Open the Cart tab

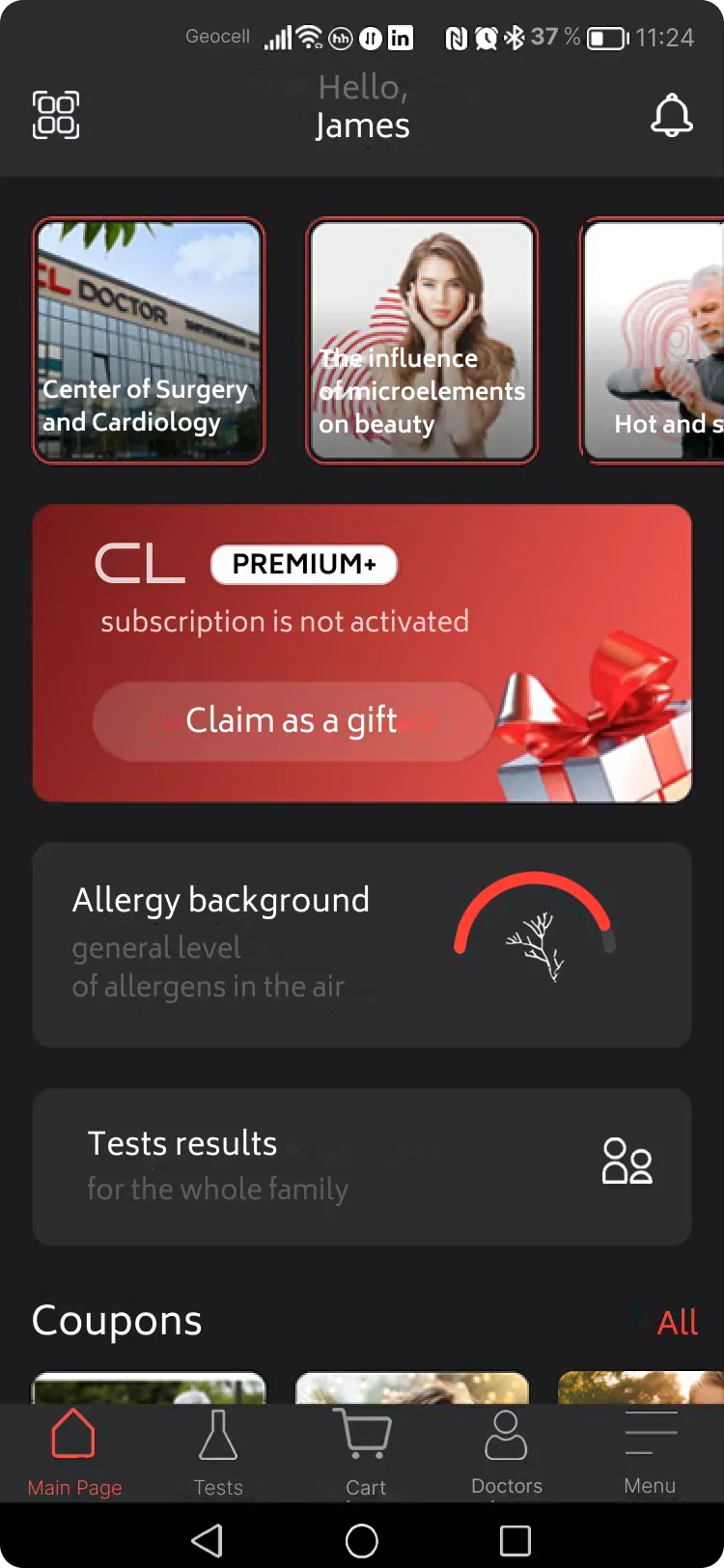pos(365,1452)
